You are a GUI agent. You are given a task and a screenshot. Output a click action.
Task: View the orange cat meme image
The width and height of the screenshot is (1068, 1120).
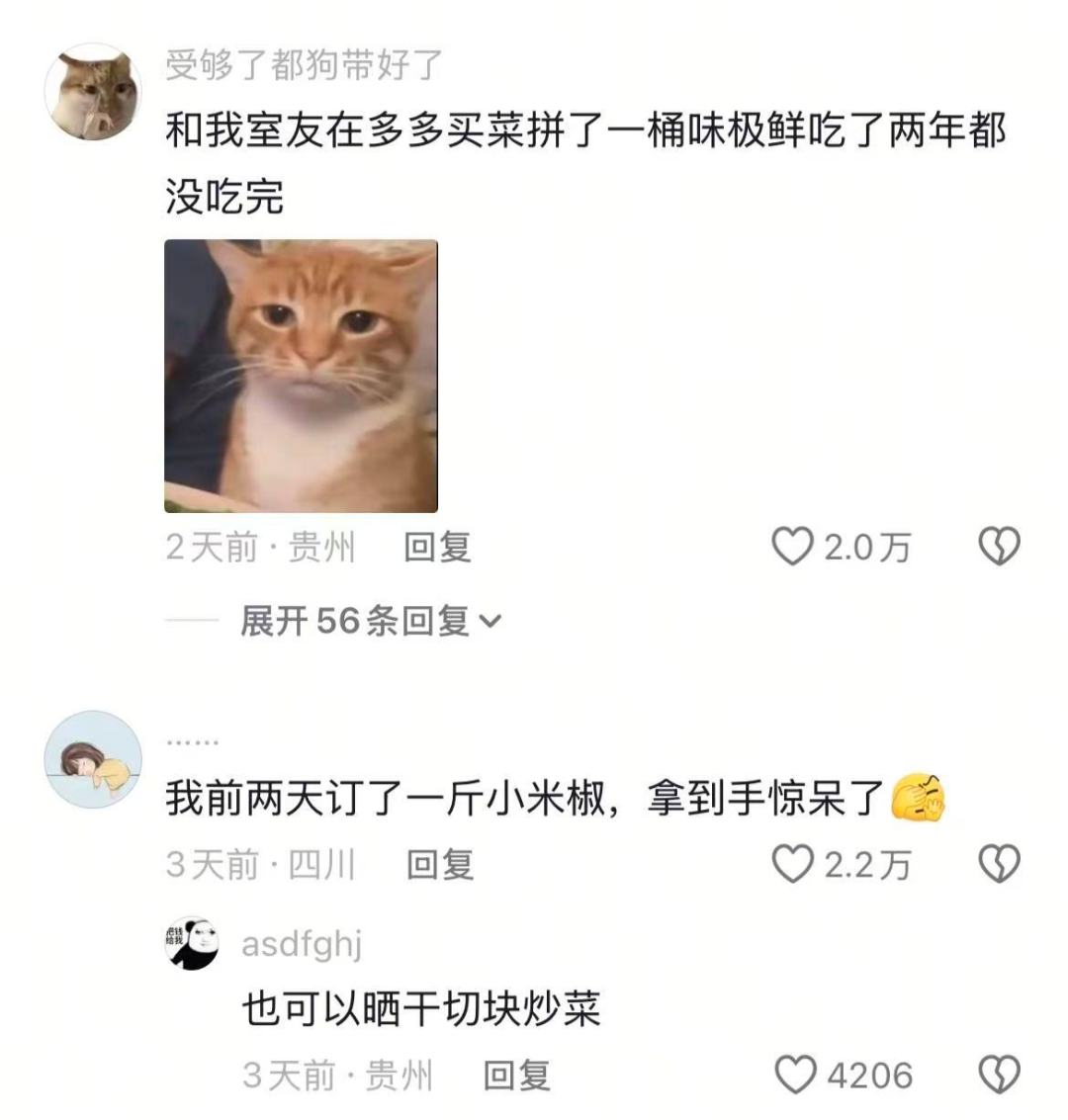[x=301, y=376]
